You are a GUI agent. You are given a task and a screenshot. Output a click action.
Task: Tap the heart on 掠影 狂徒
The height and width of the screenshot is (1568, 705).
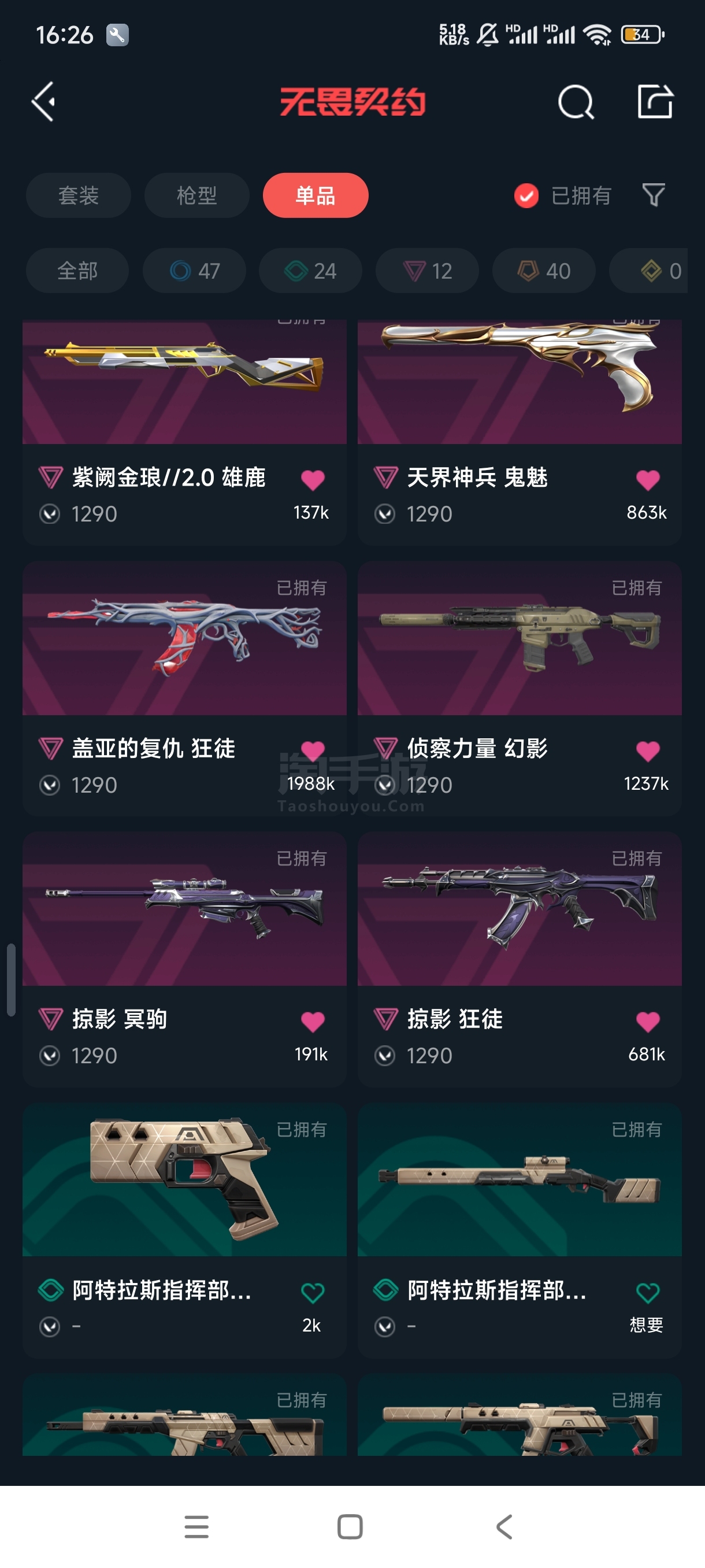[x=648, y=1022]
